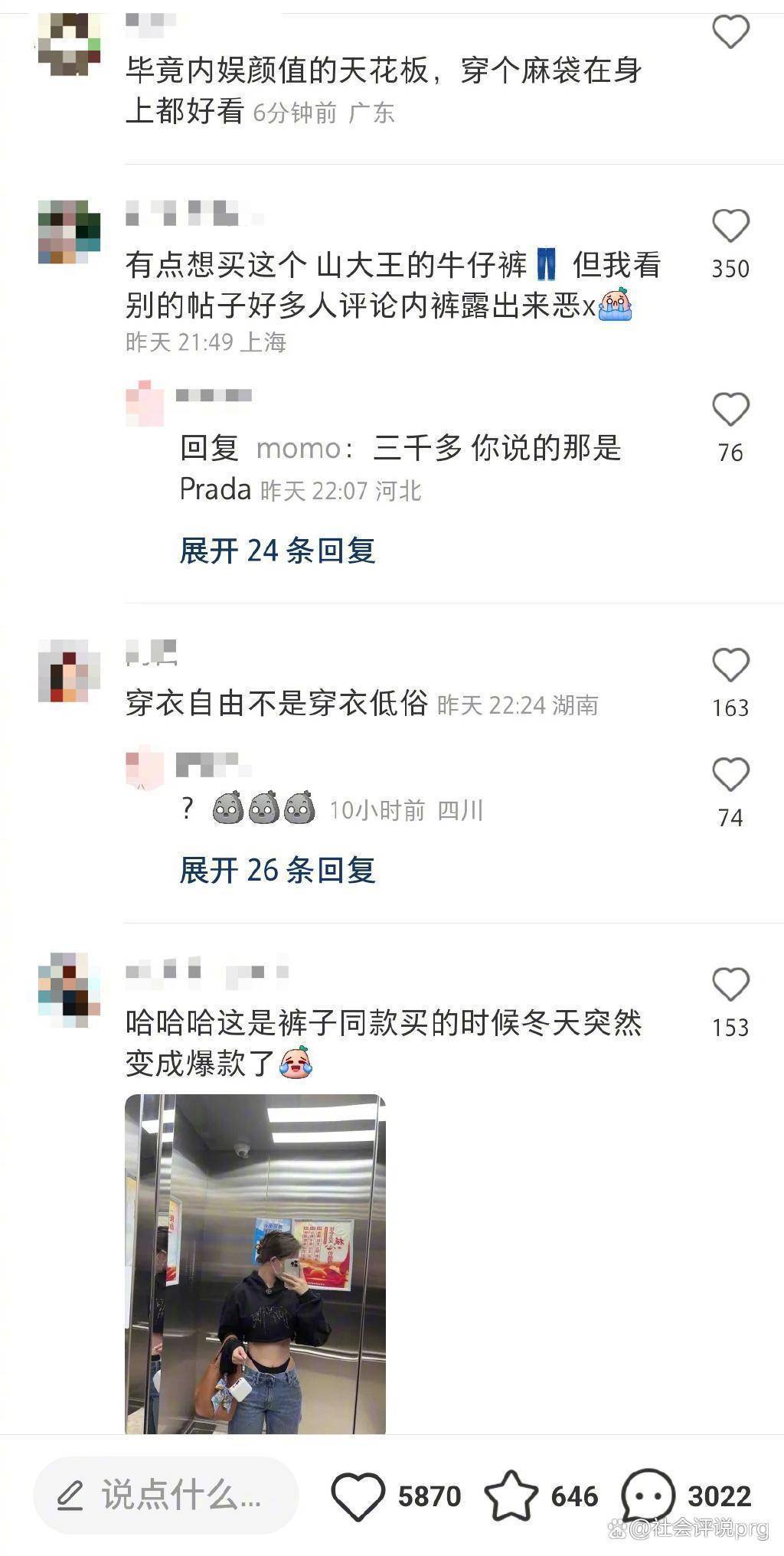Open avatar of the 穿衣自由 commenter
The height and width of the screenshot is (1556, 784).
click(x=69, y=671)
